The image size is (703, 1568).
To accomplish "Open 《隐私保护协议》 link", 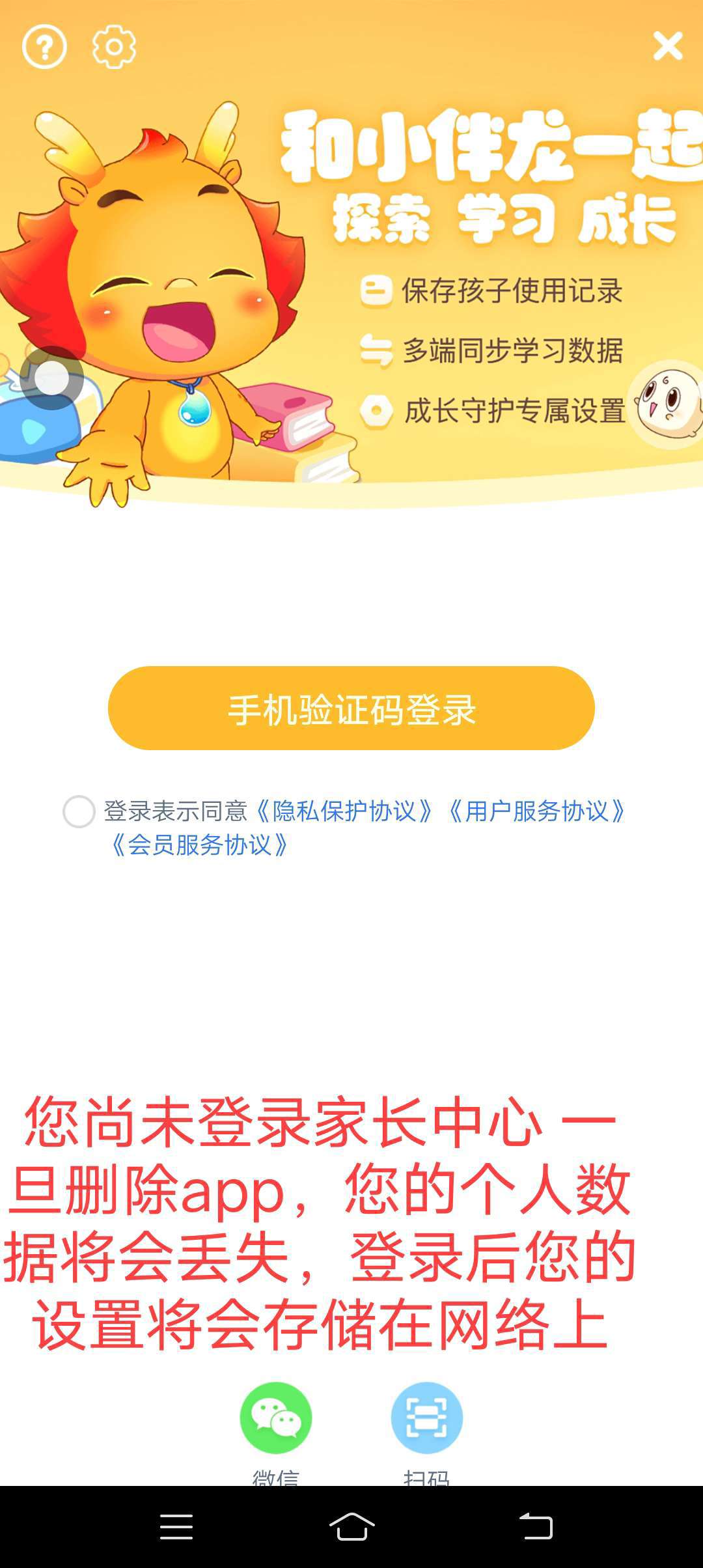I will pyautogui.click(x=344, y=811).
